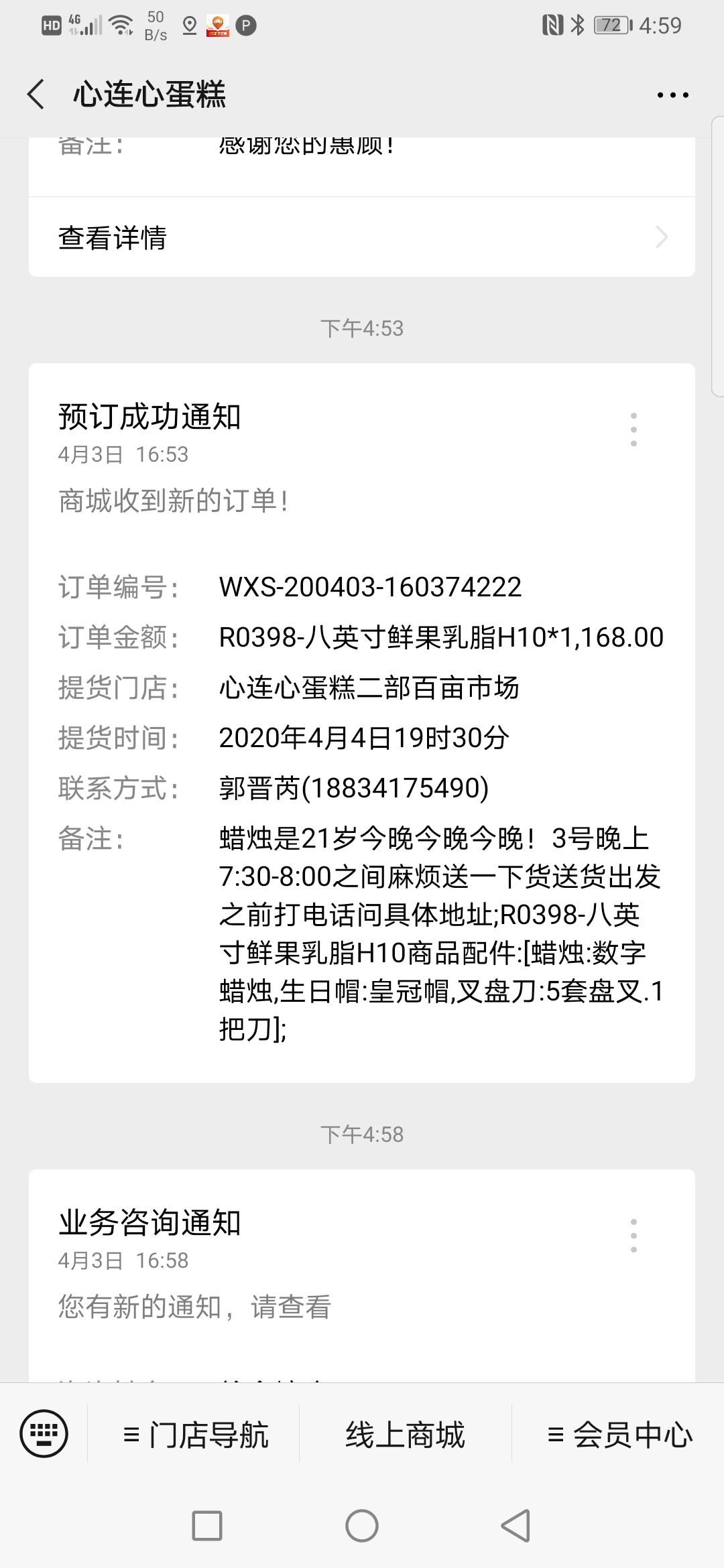Tap the system home button
The height and width of the screenshot is (1568, 724).
362,1526
